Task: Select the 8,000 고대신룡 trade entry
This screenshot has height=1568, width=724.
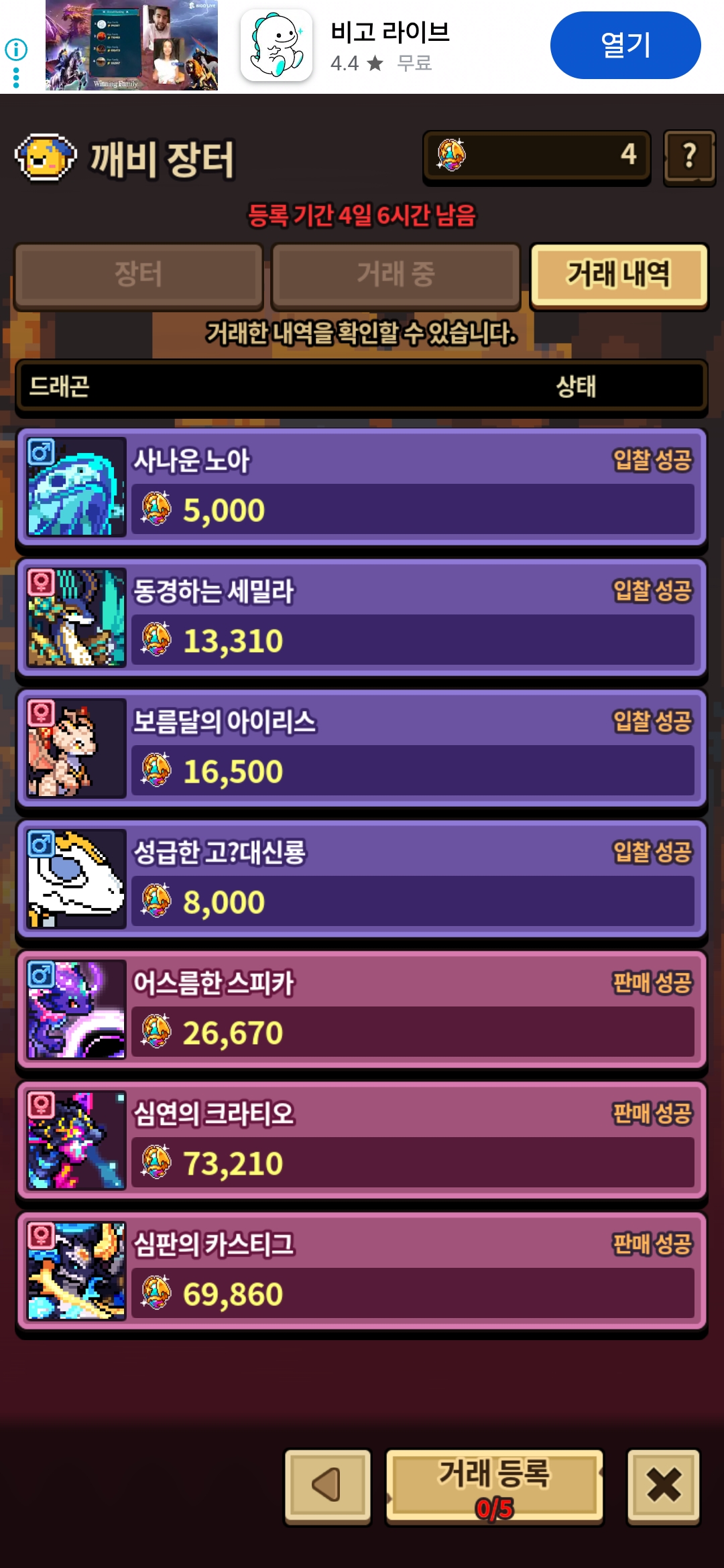Action: (362, 879)
